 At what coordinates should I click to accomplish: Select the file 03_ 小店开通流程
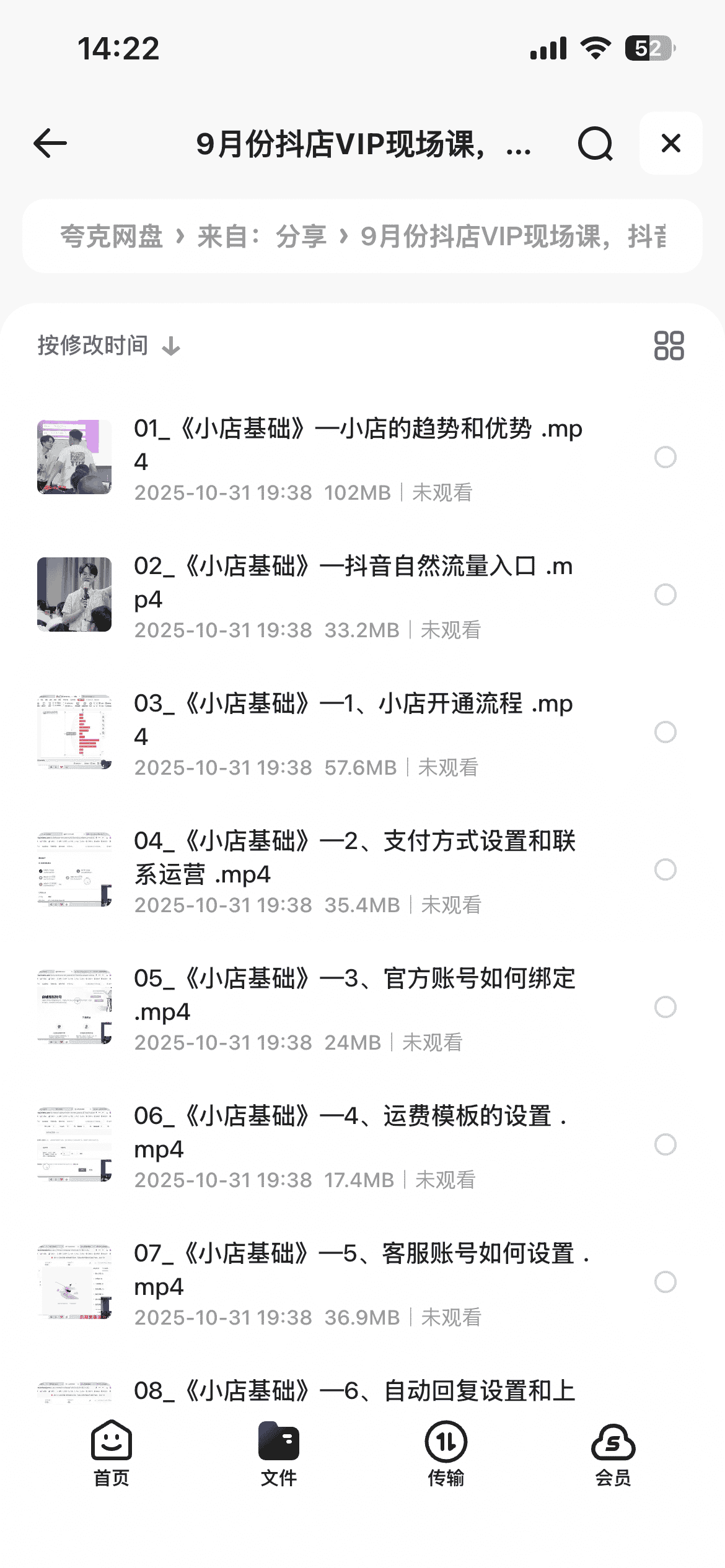point(665,733)
